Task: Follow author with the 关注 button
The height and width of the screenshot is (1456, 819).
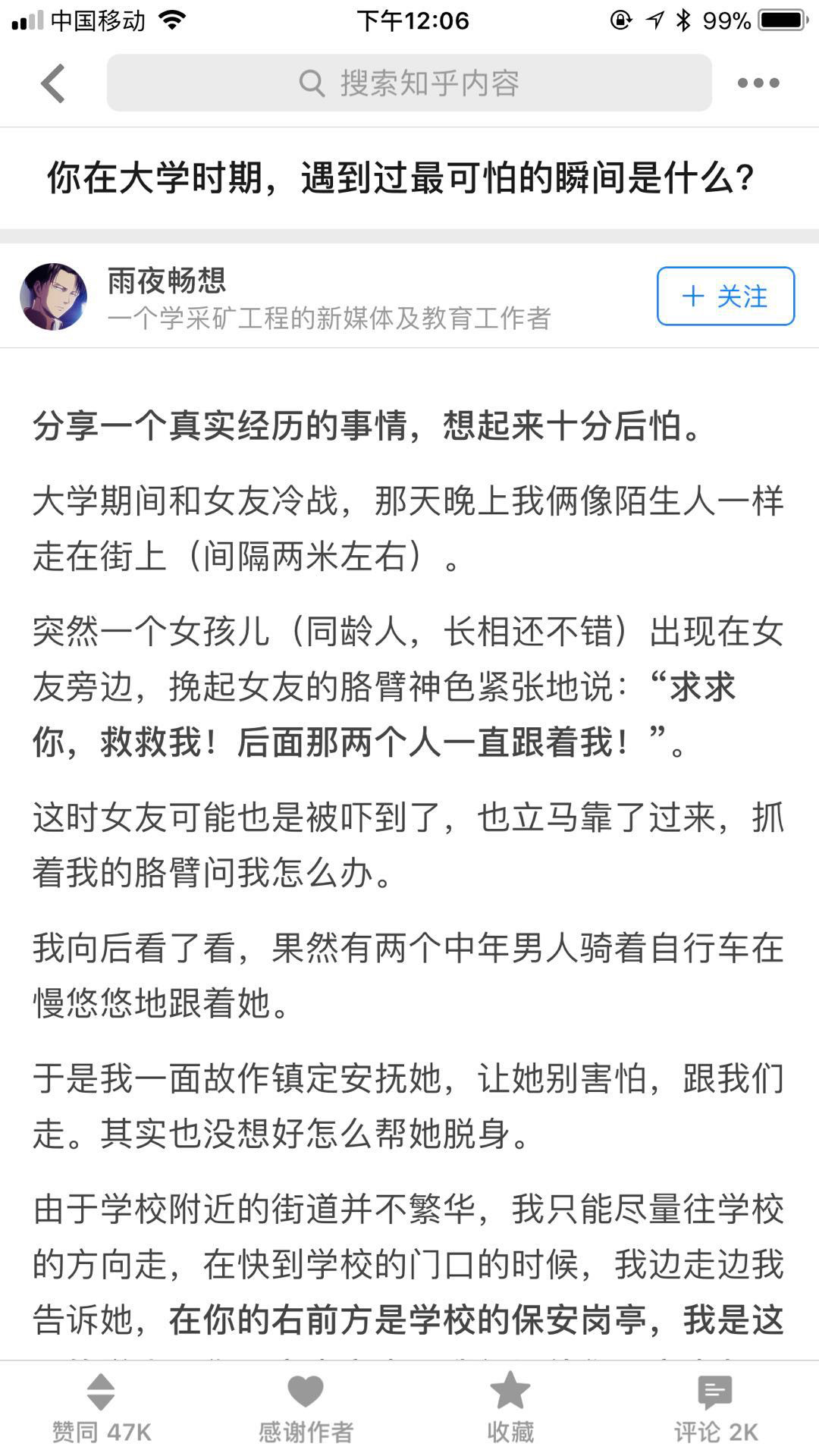Action: tap(726, 297)
